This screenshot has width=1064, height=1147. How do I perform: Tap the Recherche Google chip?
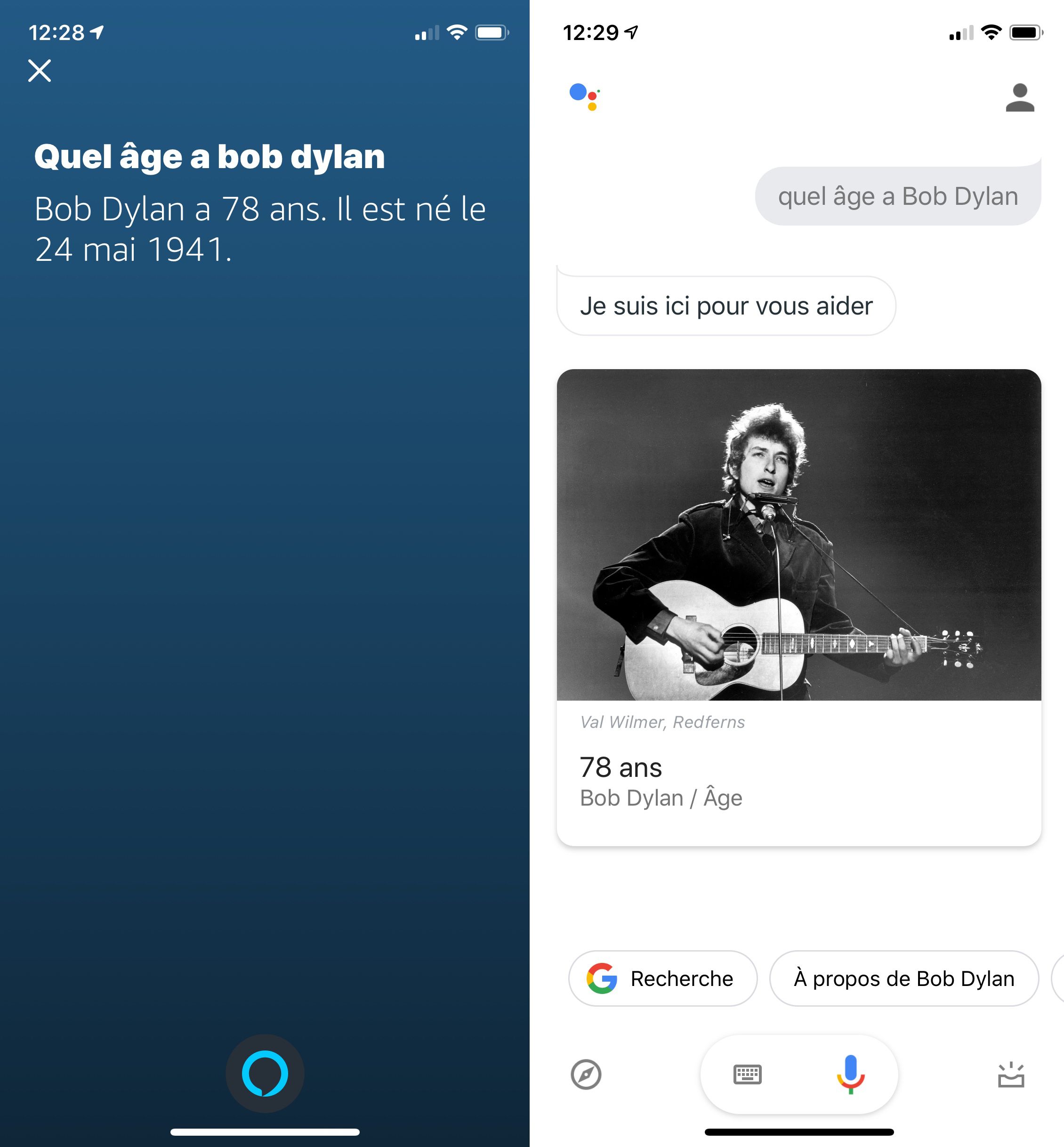click(x=663, y=978)
